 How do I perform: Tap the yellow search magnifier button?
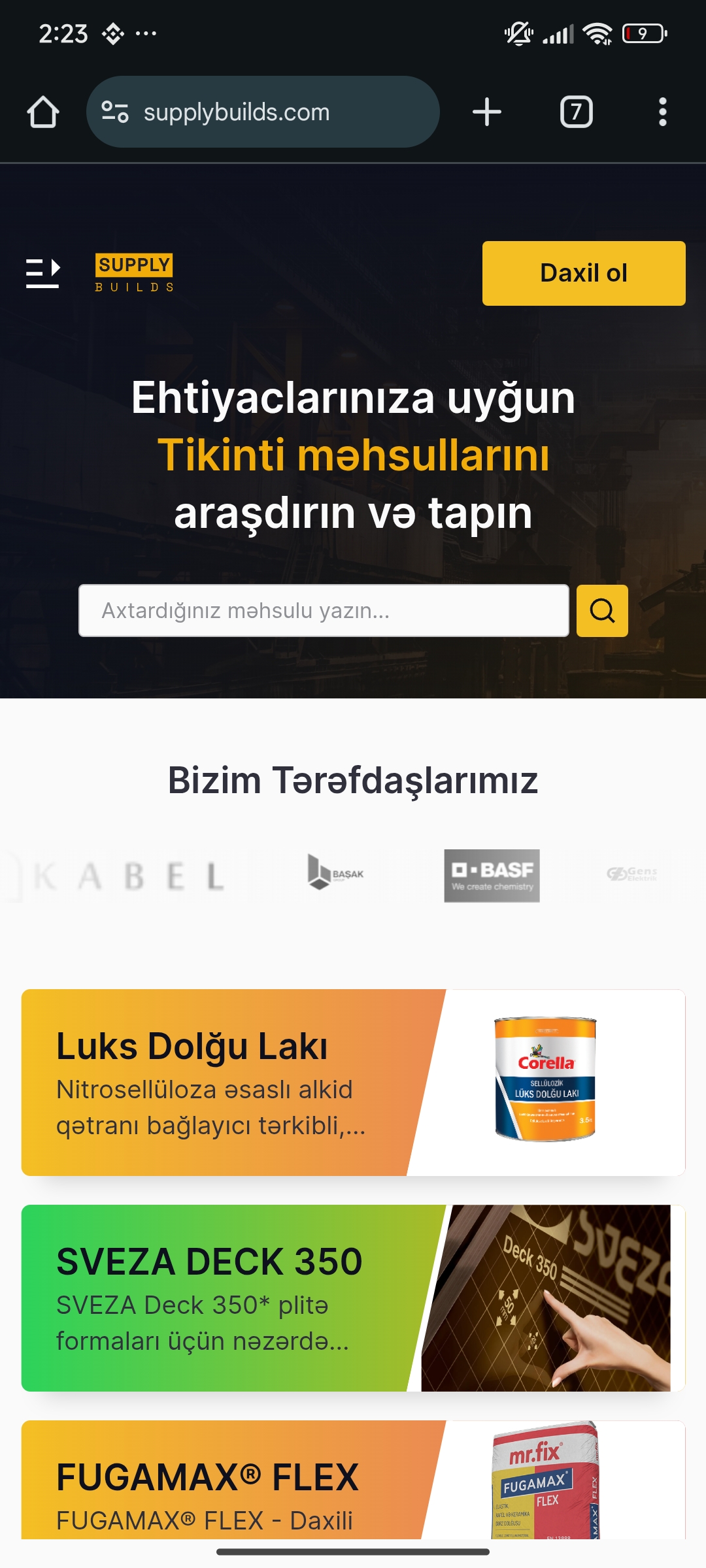click(x=602, y=610)
